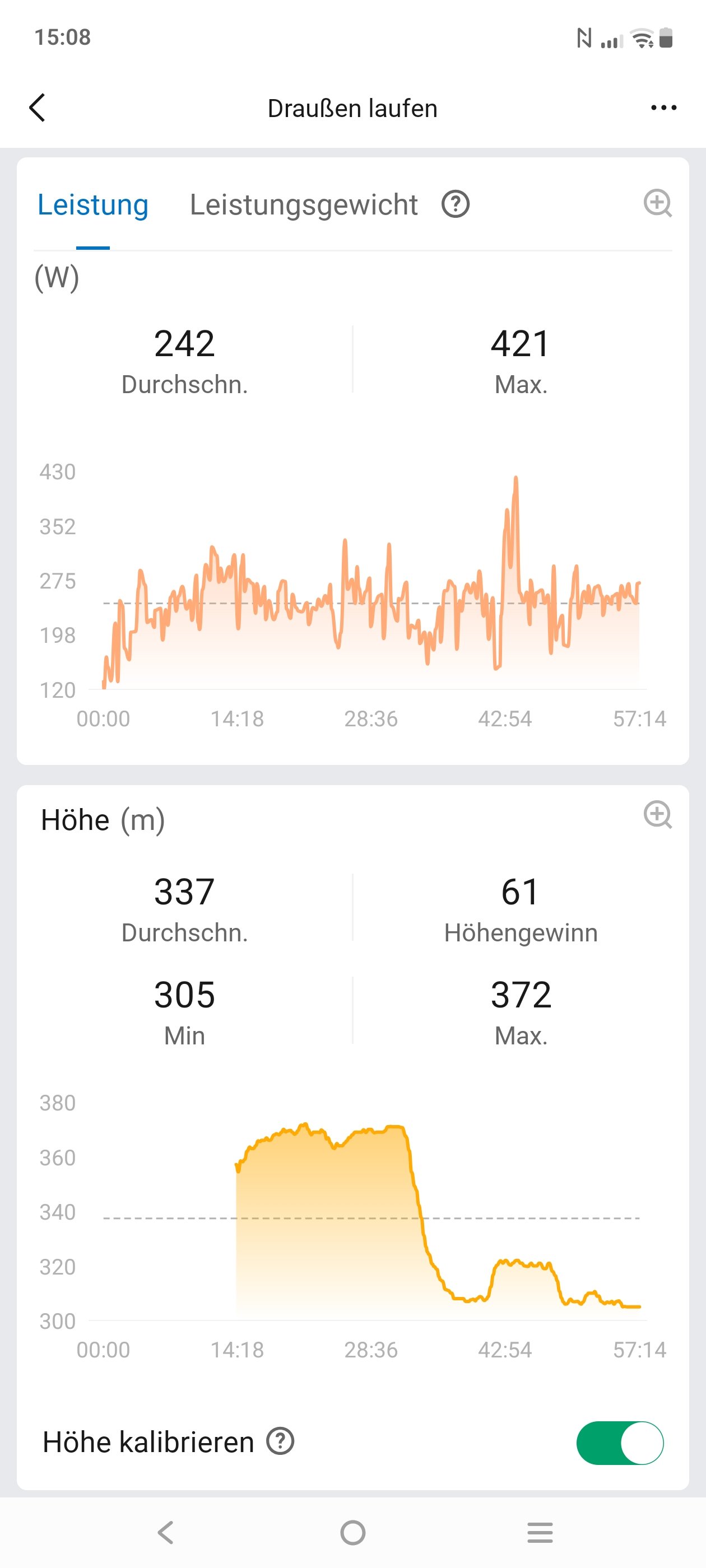Open help for Höhe kalibrieren
Viewport: 706px width, 1568px height.
(x=281, y=1441)
